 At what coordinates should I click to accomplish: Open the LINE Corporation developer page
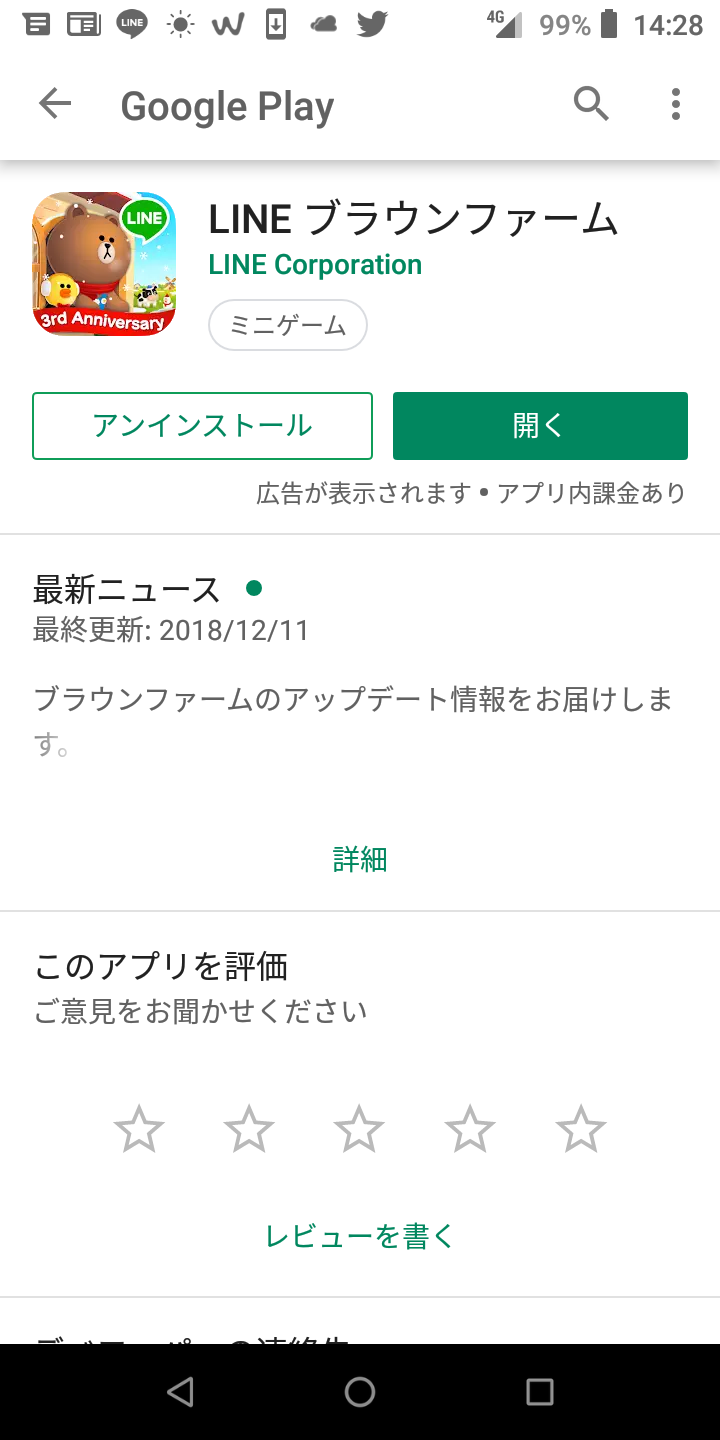(315, 265)
